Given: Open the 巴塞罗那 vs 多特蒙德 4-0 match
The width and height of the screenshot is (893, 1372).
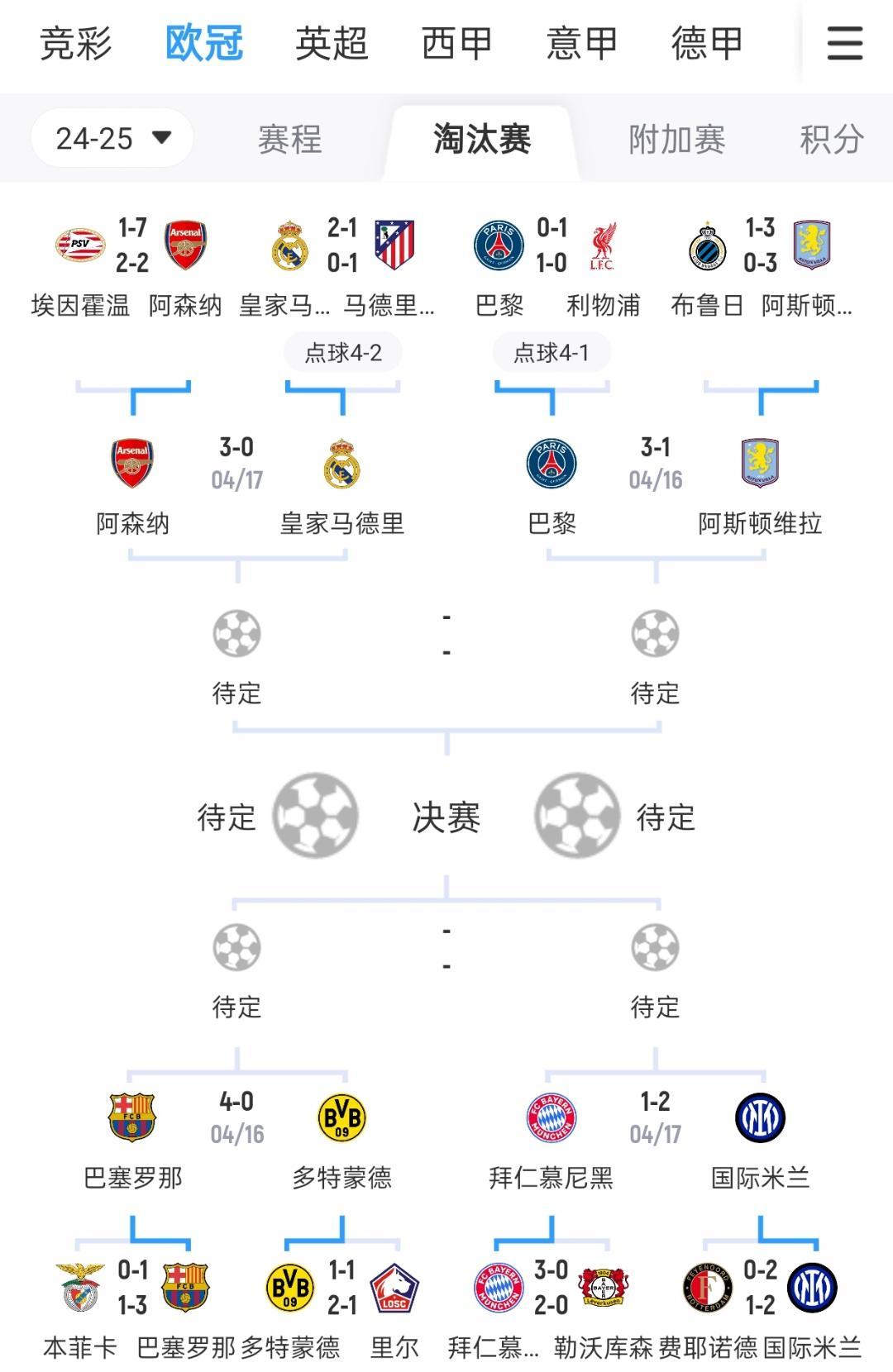Looking at the screenshot, I should (x=236, y=1118).
